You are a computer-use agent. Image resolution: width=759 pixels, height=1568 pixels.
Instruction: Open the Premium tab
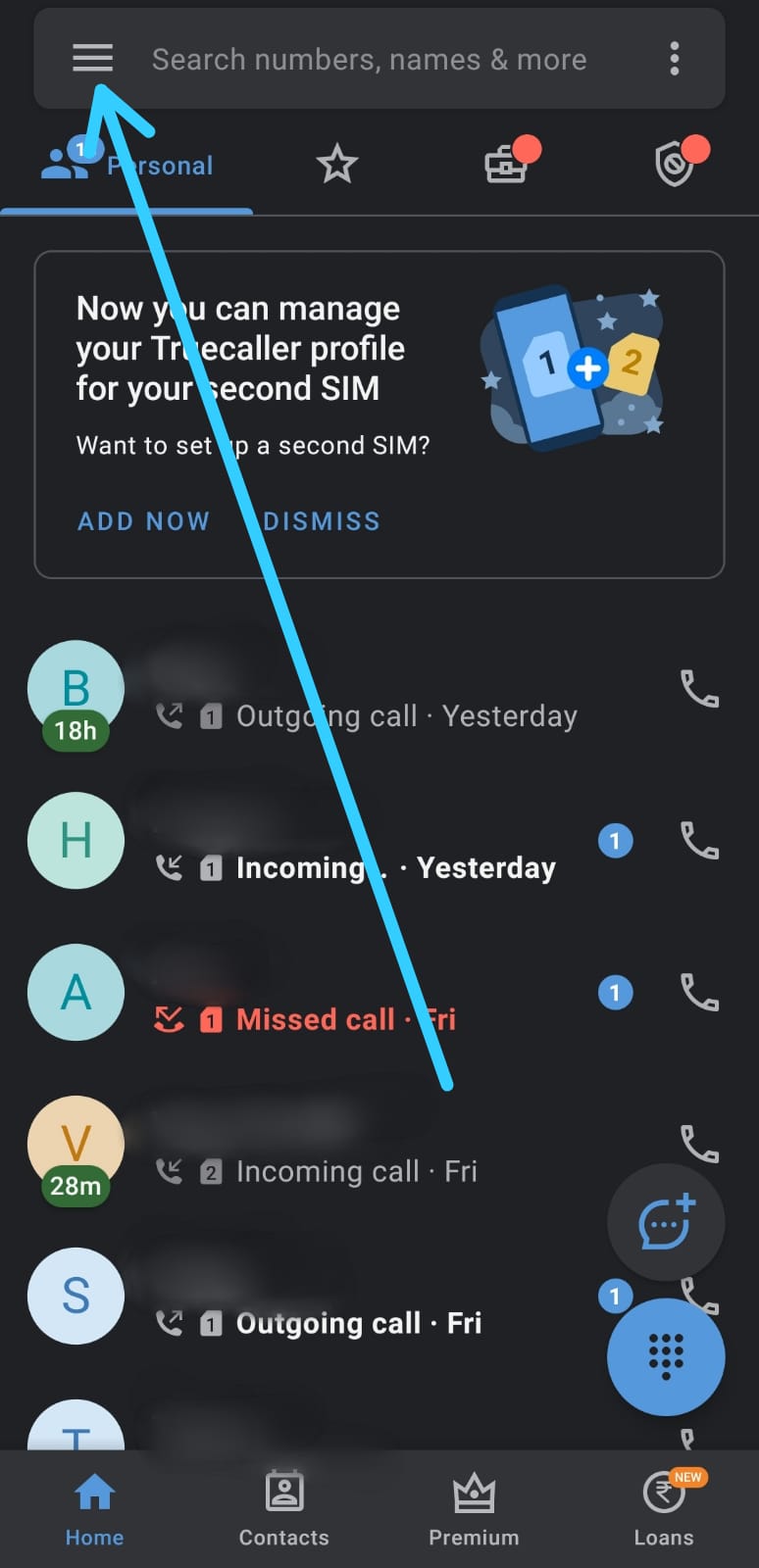(474, 1509)
